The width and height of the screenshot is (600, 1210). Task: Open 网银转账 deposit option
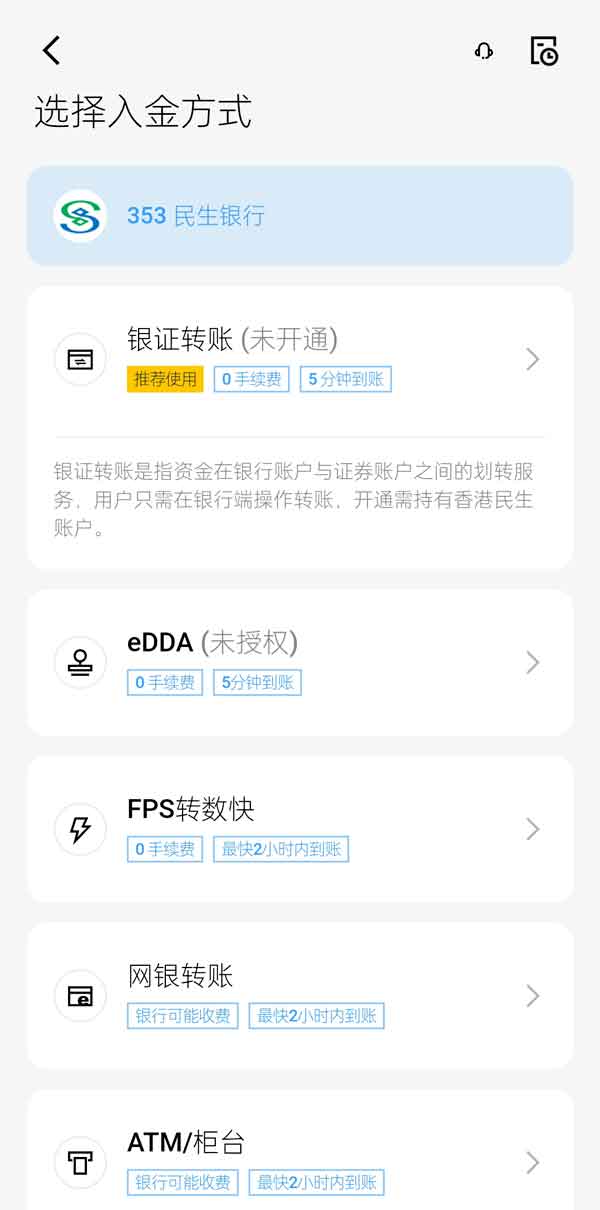tap(300, 995)
